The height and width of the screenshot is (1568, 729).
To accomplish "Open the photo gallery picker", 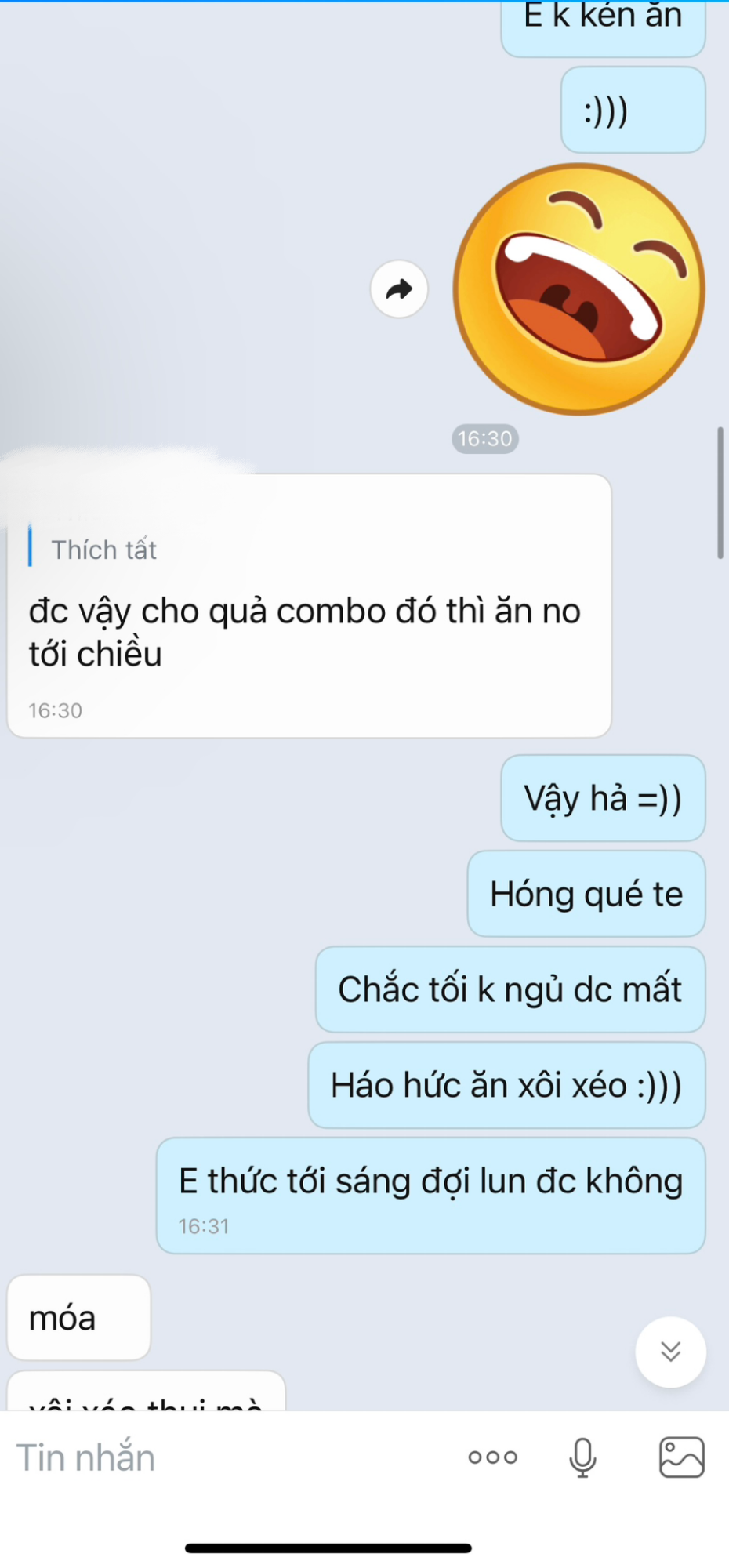I will point(681,1457).
